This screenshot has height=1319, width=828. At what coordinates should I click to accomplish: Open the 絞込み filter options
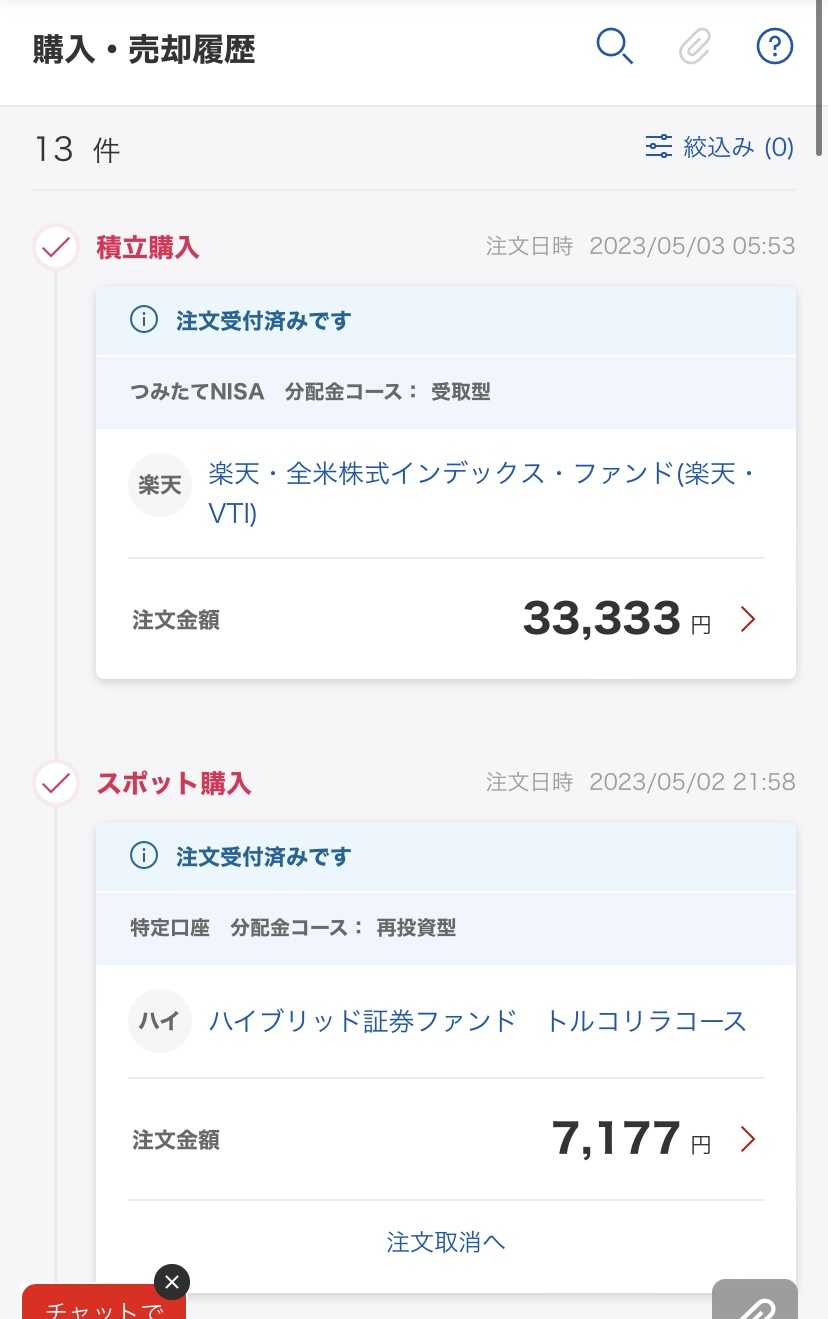[x=720, y=148]
